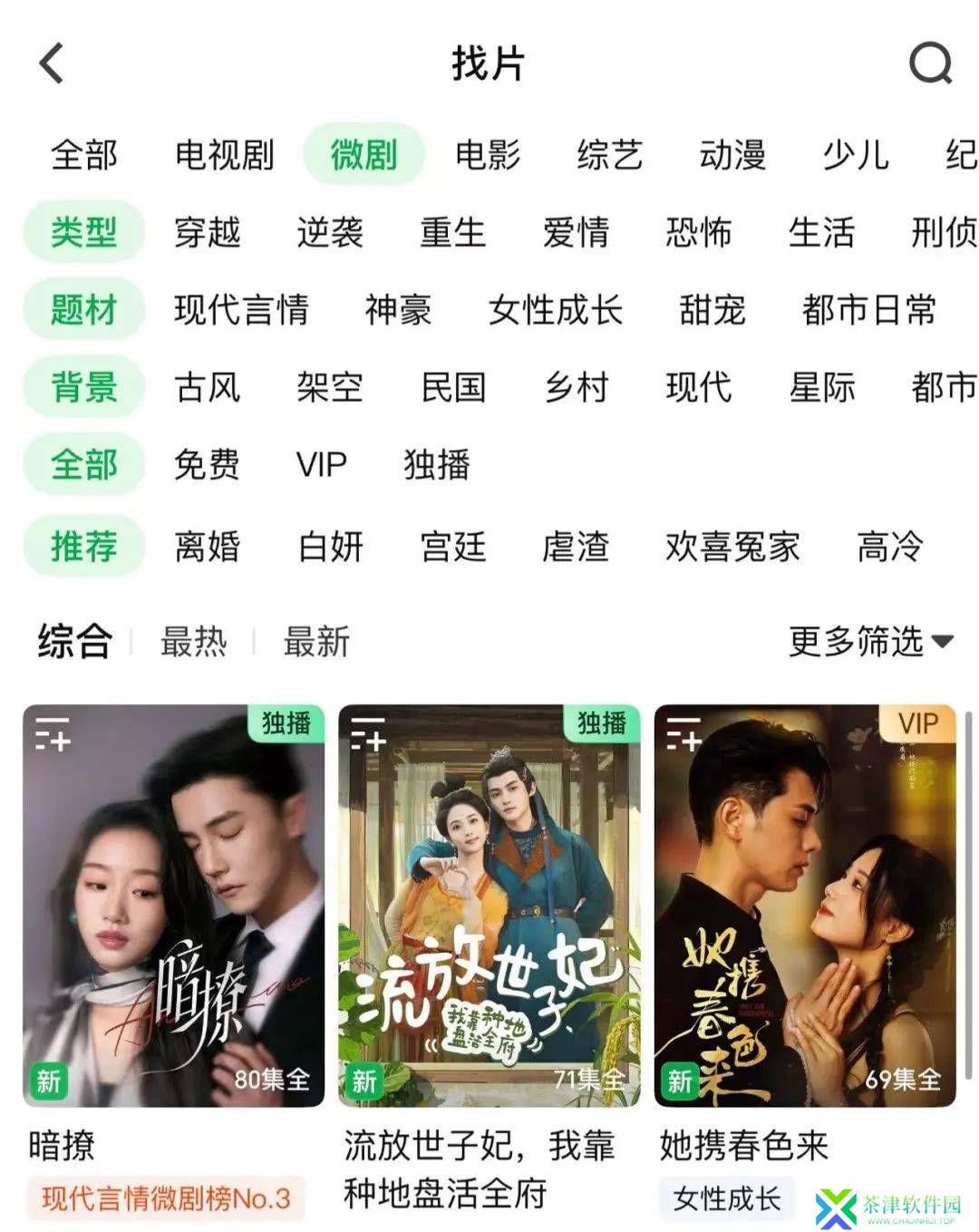Select the 综艺 category tab
The width and height of the screenshot is (979, 1232).
(609, 155)
